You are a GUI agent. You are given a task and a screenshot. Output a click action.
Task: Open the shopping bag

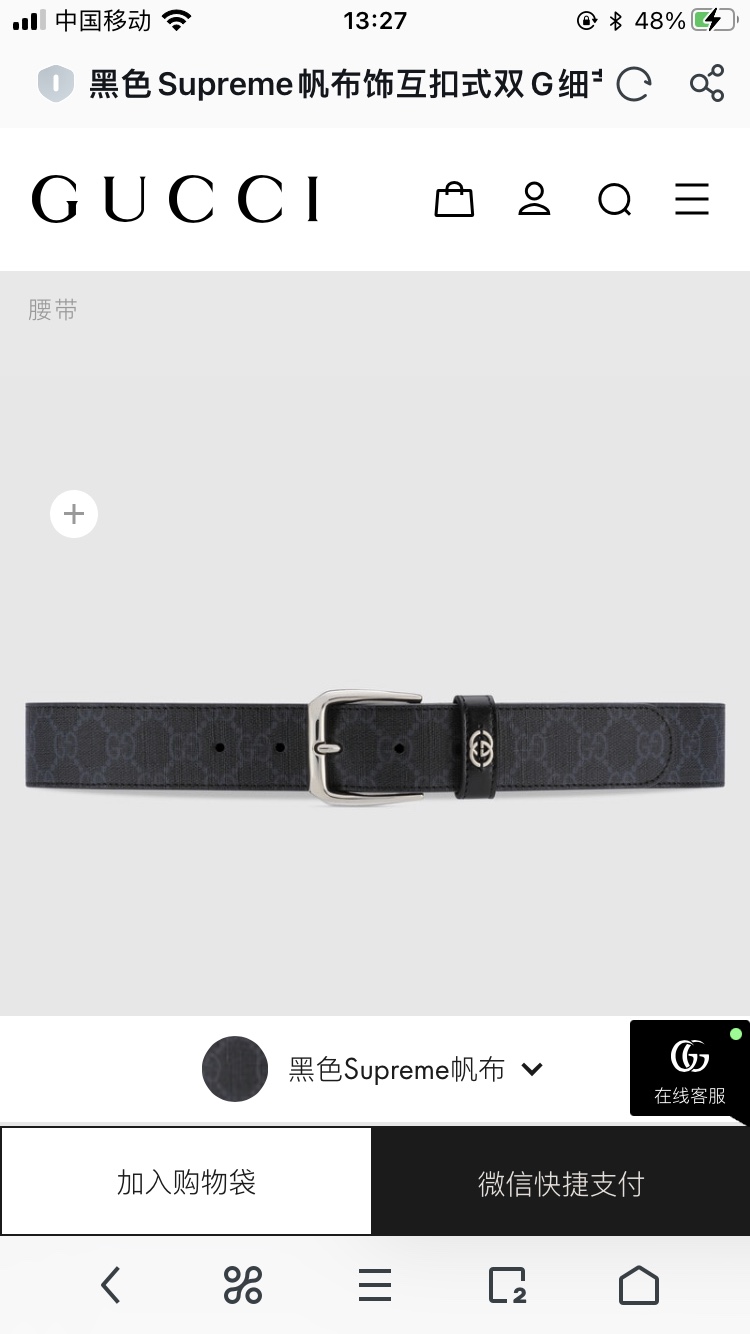click(454, 199)
